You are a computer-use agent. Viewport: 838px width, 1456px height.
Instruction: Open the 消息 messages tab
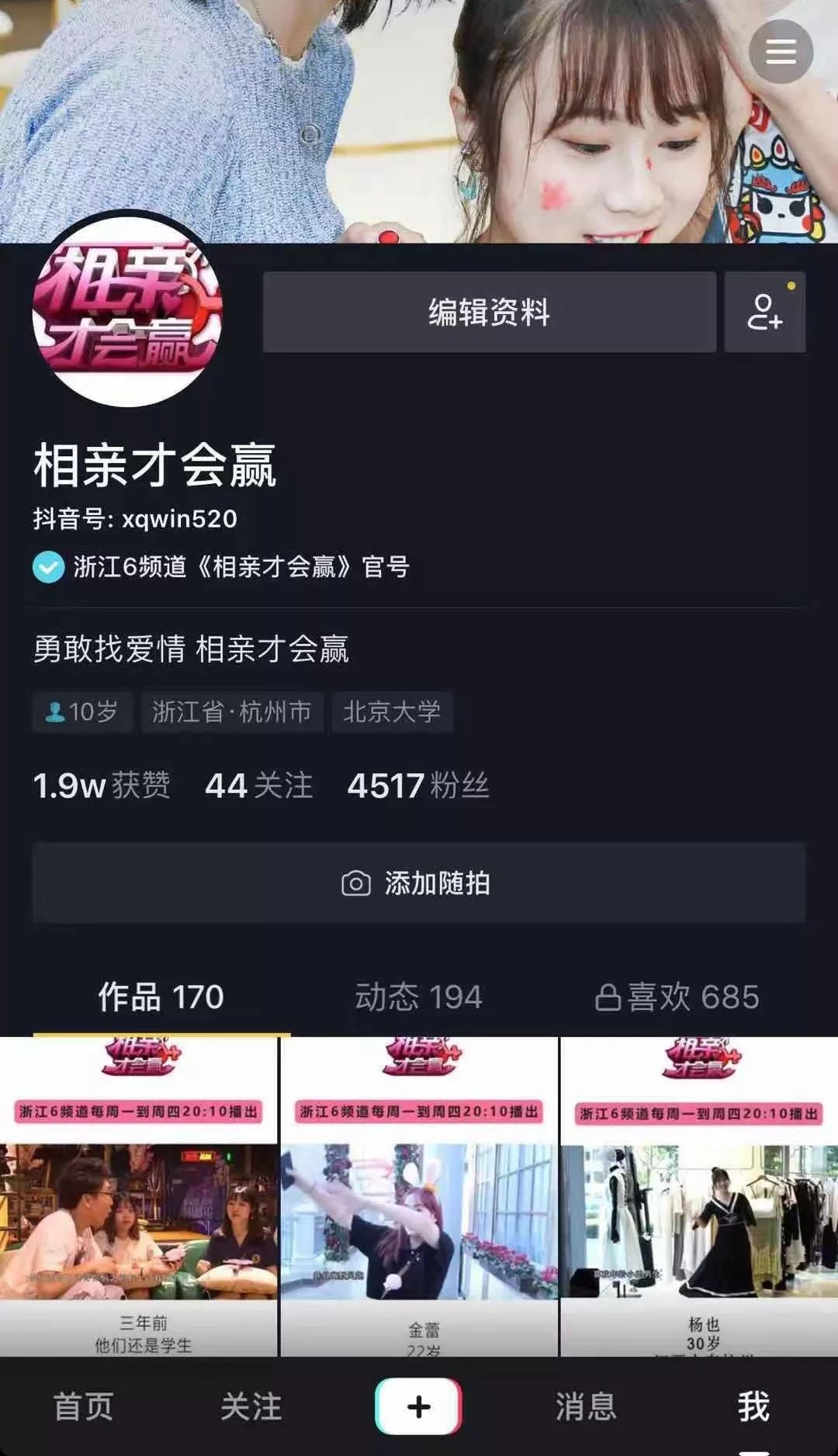(586, 1406)
